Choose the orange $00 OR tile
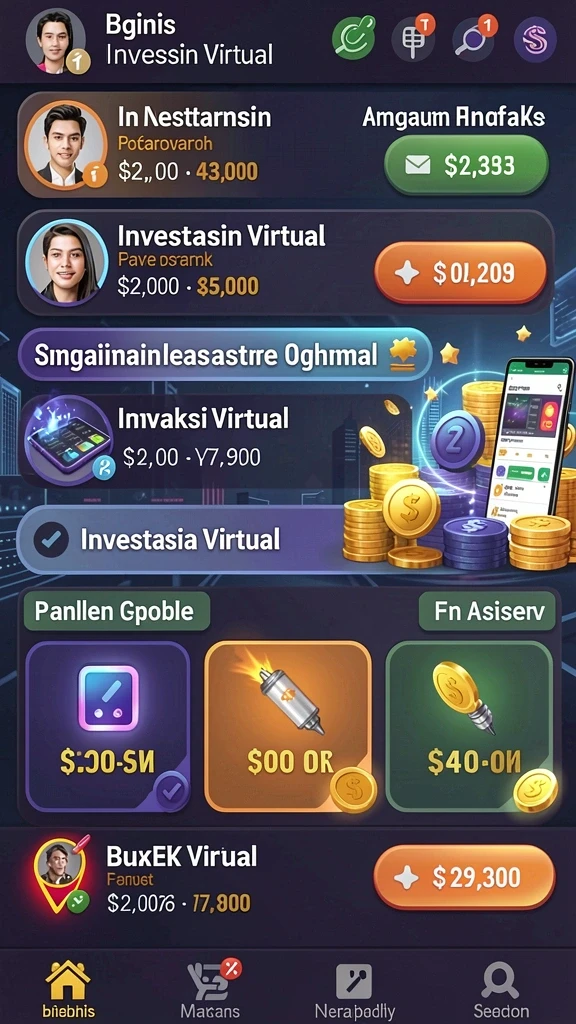Screen dimensions: 576x1024 point(288,726)
